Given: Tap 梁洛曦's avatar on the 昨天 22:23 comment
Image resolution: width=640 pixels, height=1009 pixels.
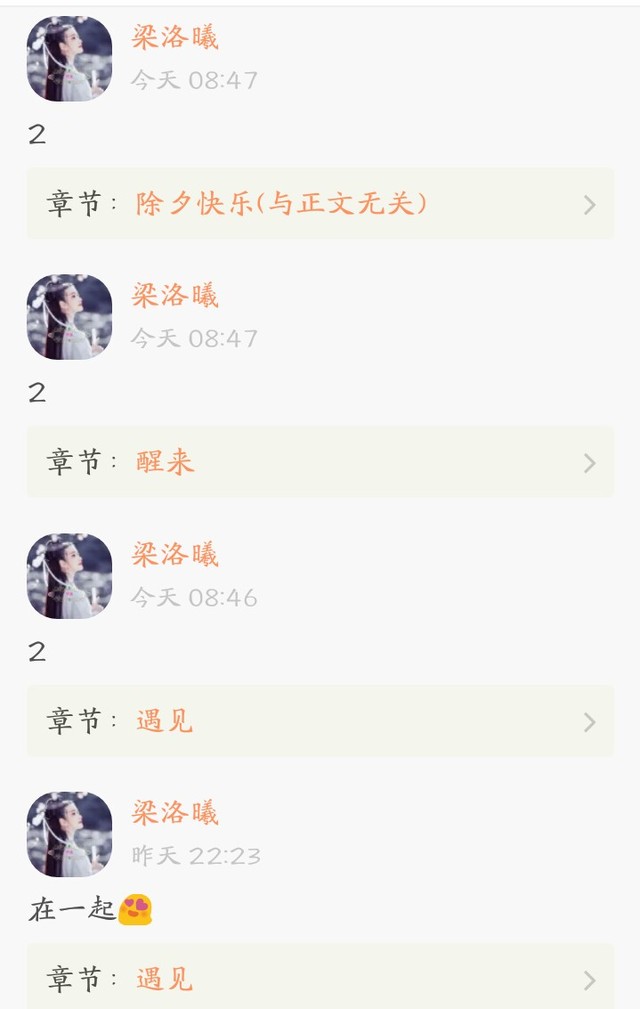Looking at the screenshot, I should point(69,834).
